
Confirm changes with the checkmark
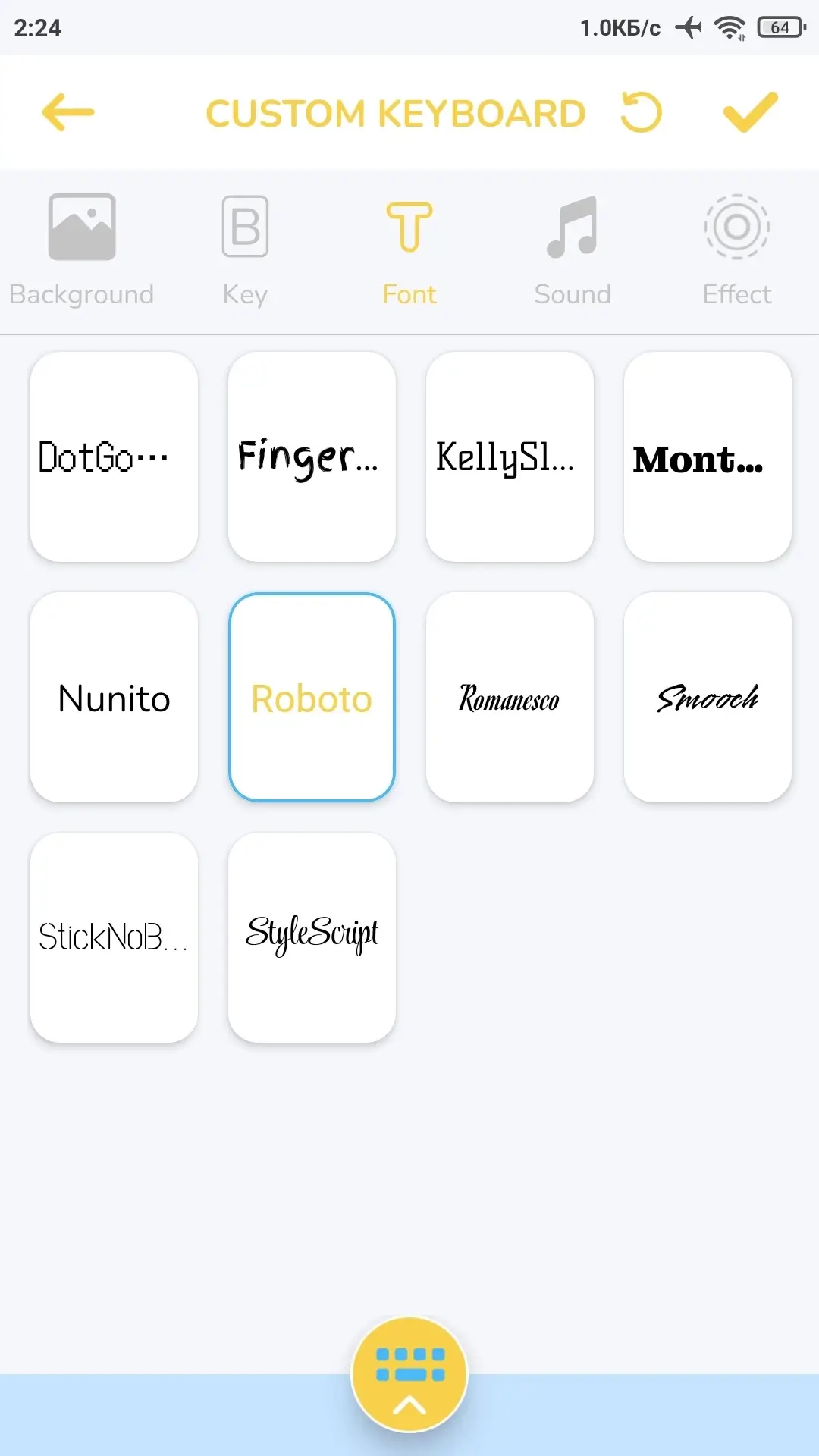[x=751, y=112]
